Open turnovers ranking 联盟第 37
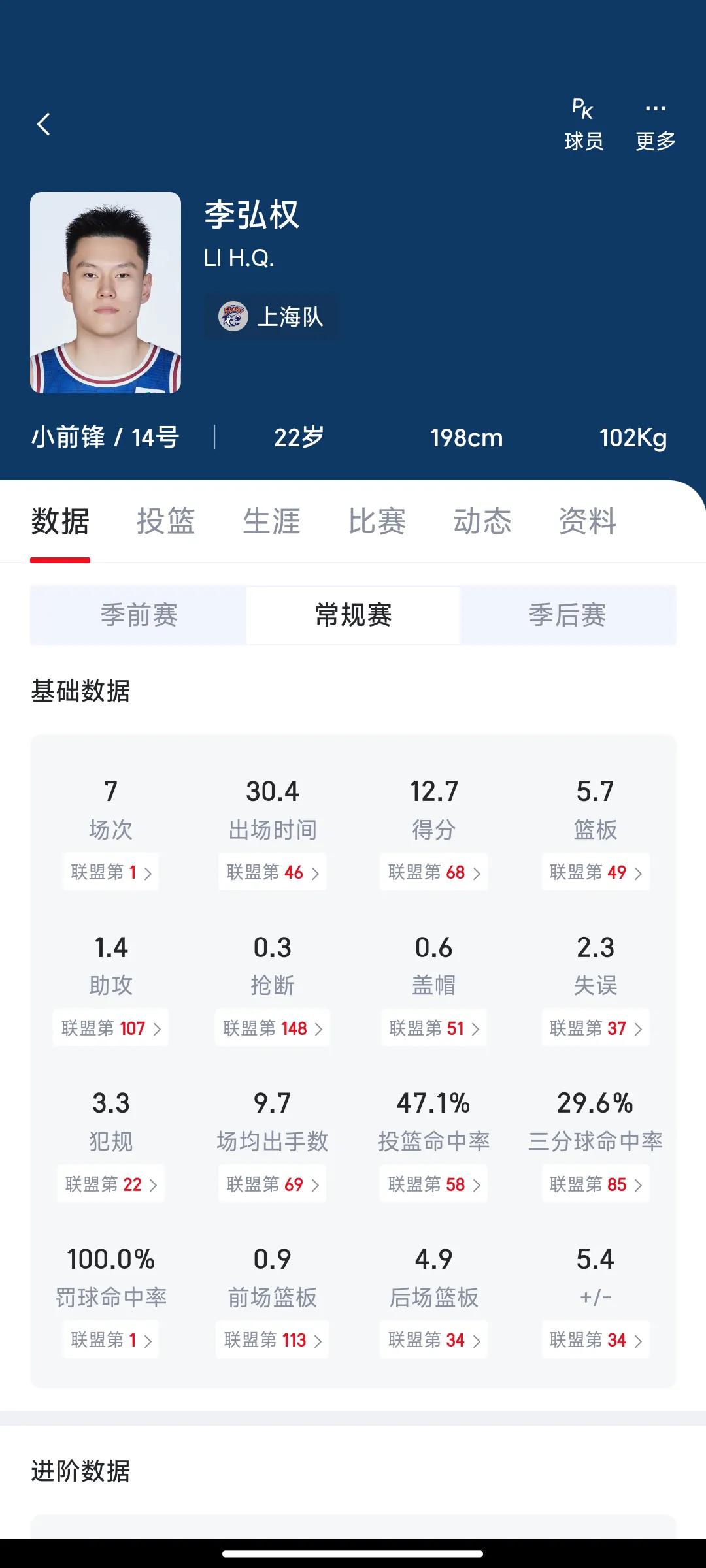This screenshot has height=1568, width=706. pyautogui.click(x=595, y=1028)
